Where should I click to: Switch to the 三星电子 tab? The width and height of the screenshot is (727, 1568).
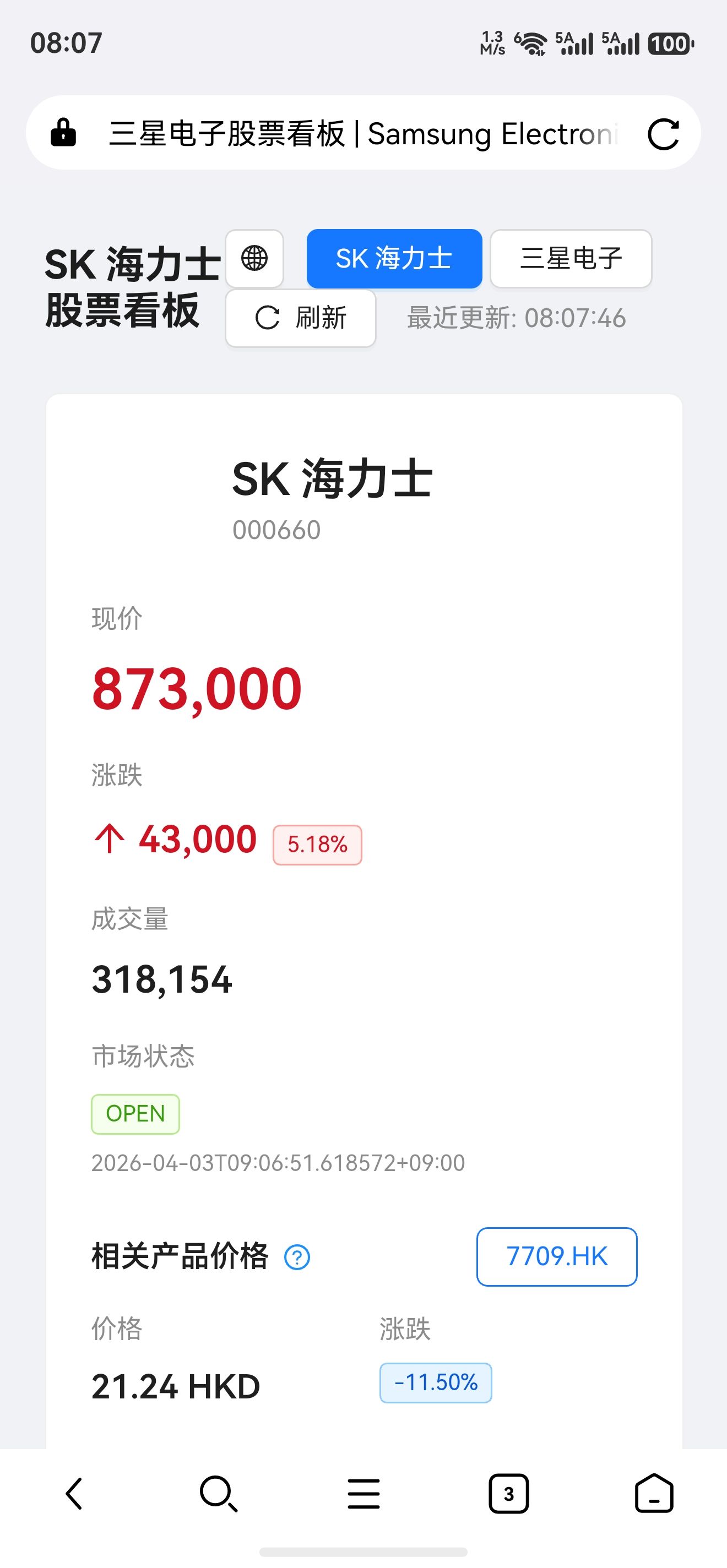[x=571, y=258]
